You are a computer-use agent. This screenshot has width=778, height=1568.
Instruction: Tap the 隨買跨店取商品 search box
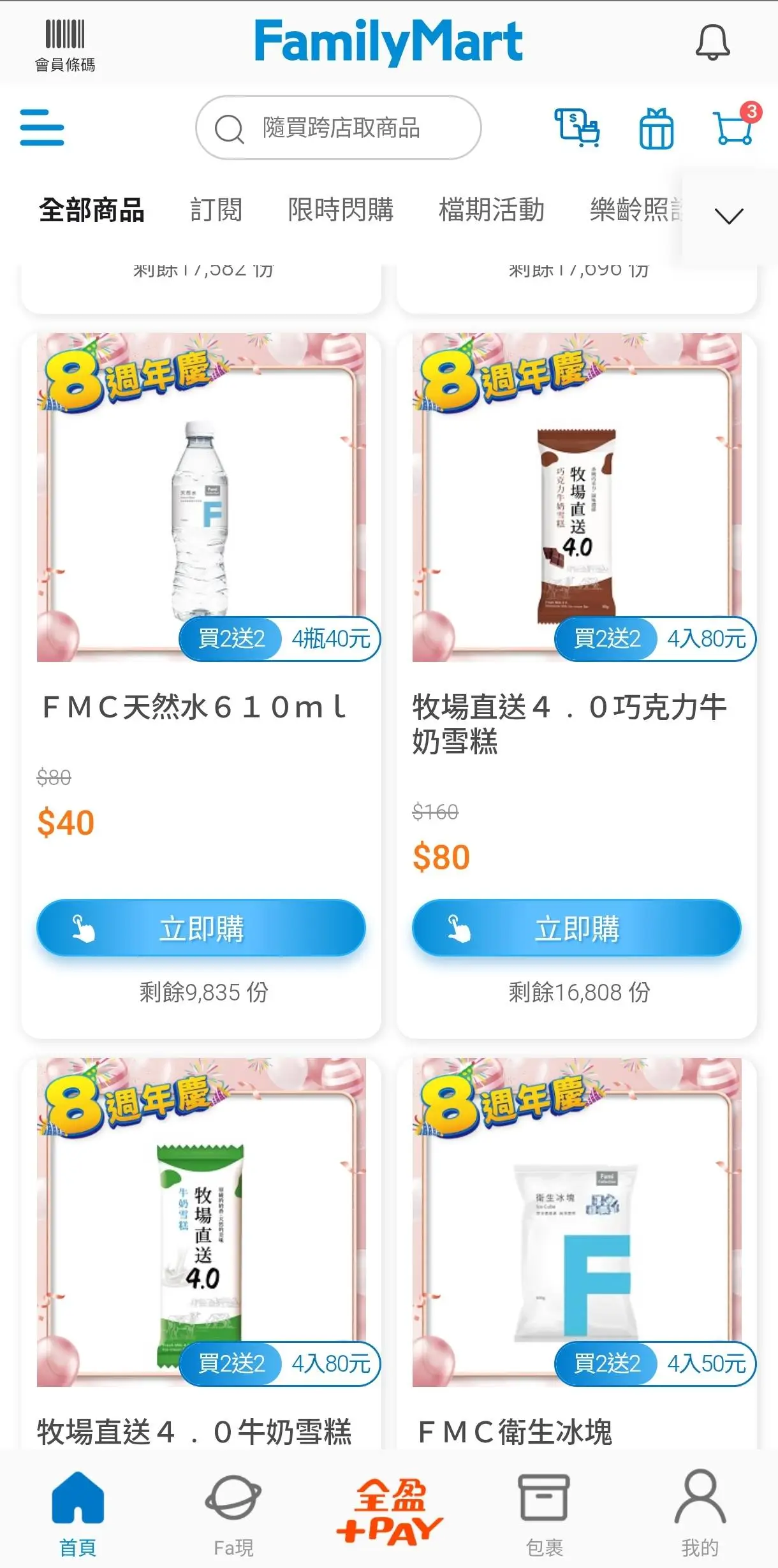(339, 128)
